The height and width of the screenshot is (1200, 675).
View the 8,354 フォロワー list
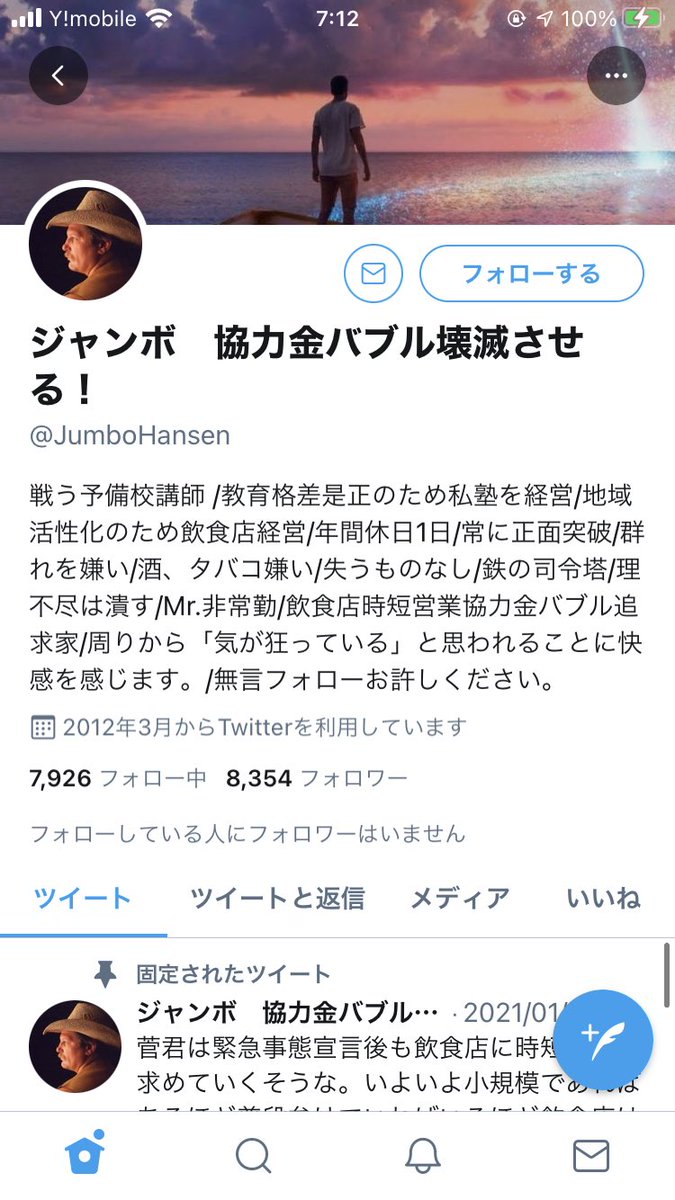(x=317, y=778)
